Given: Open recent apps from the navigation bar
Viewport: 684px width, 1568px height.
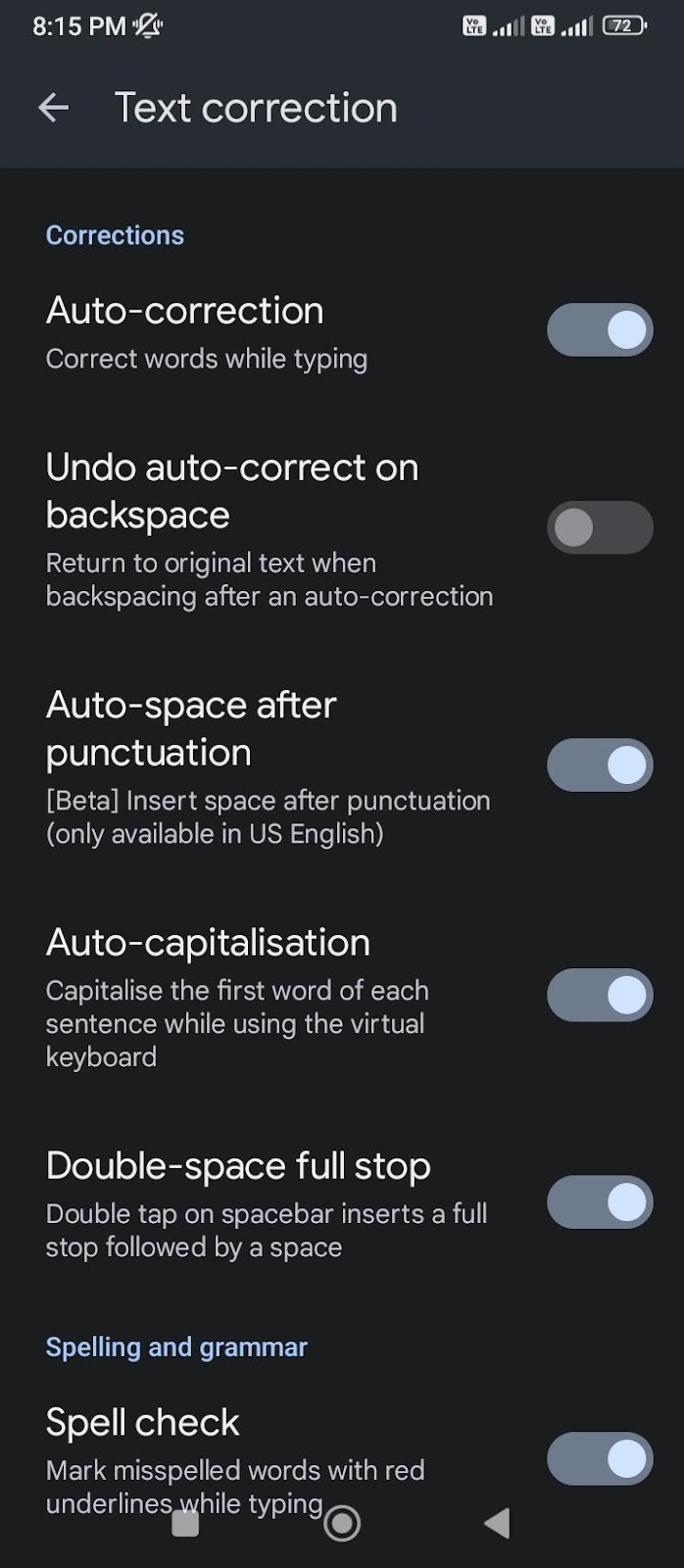Looking at the screenshot, I should 185,1523.
